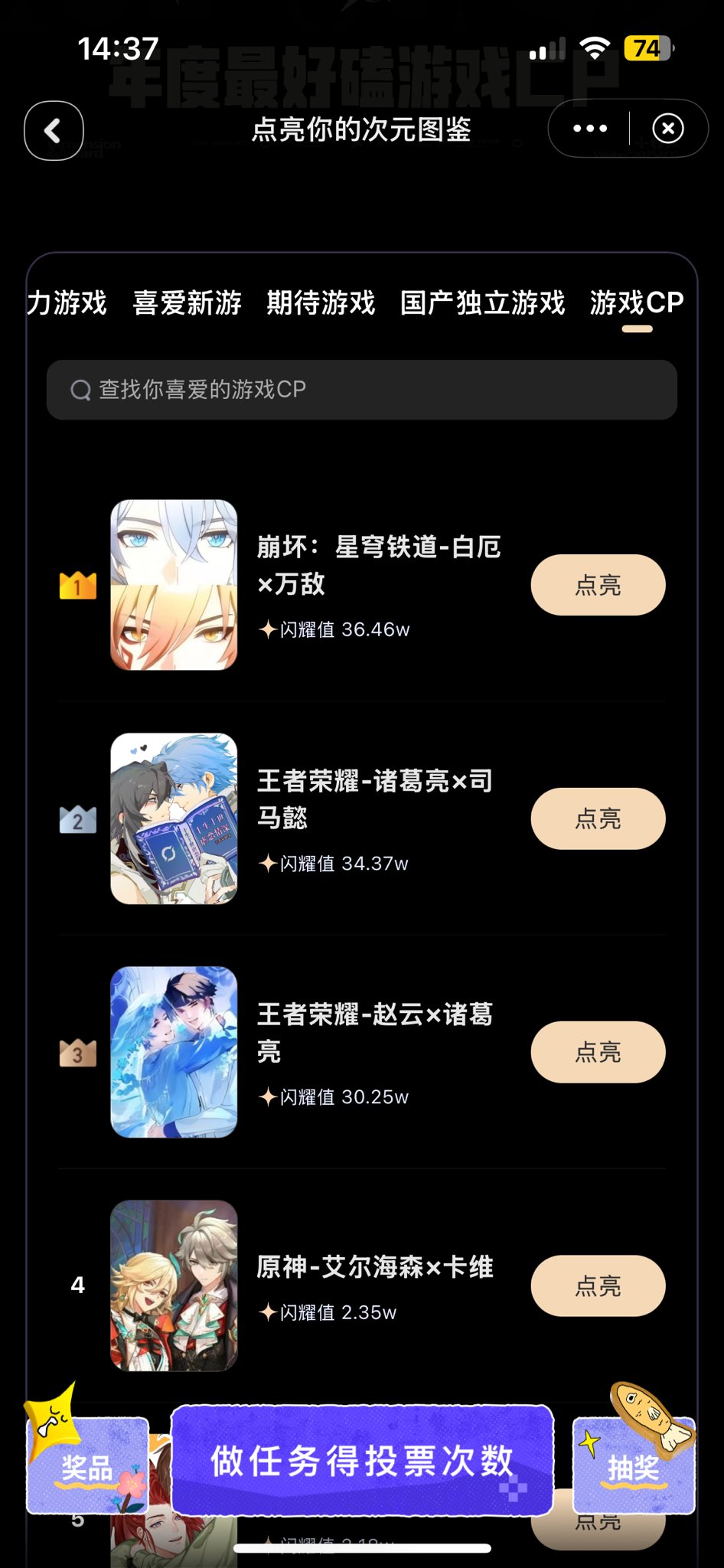Viewport: 724px width, 1568px height.
Task: Select the 游戏CP tab
Action: pyautogui.click(x=637, y=303)
